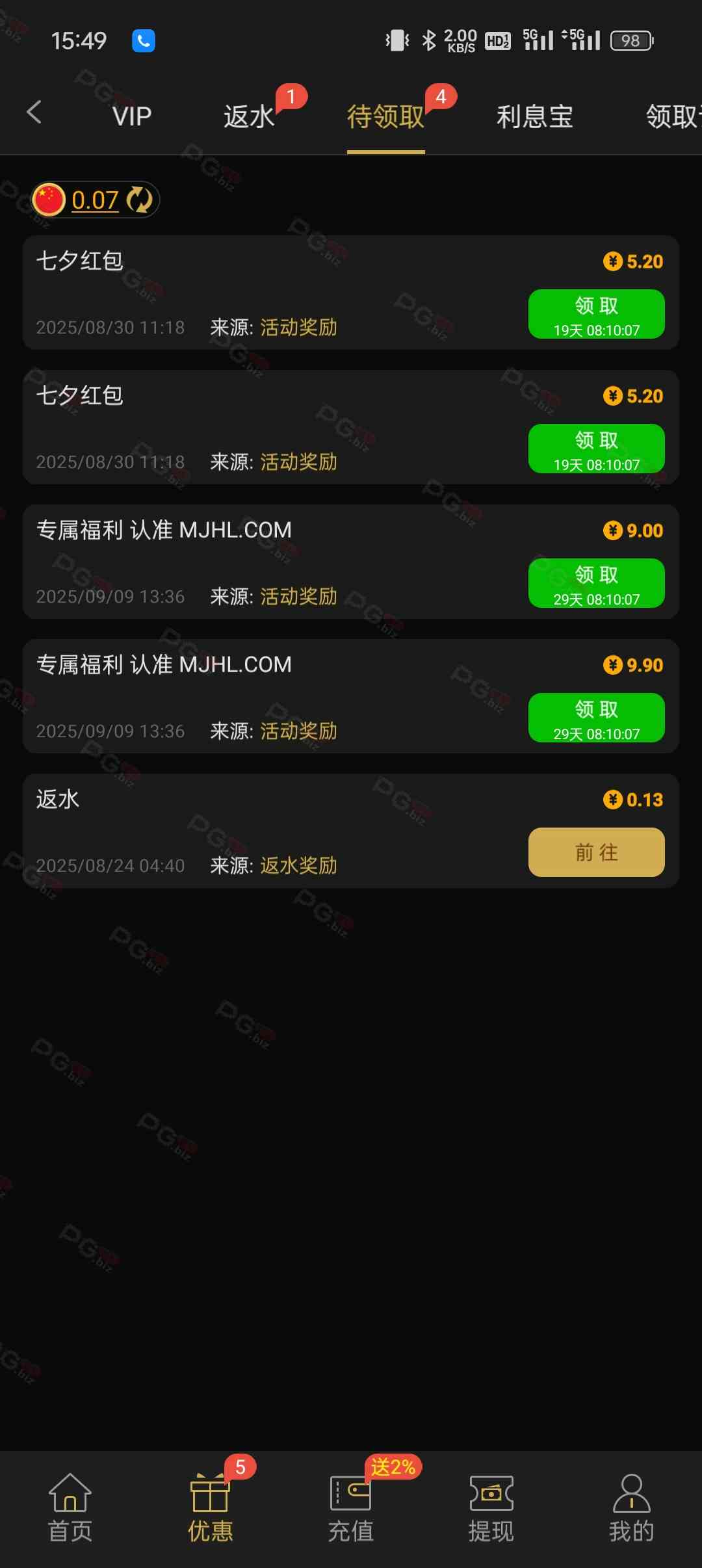Claim the 9.00 专属福利 reward

pos(596,583)
